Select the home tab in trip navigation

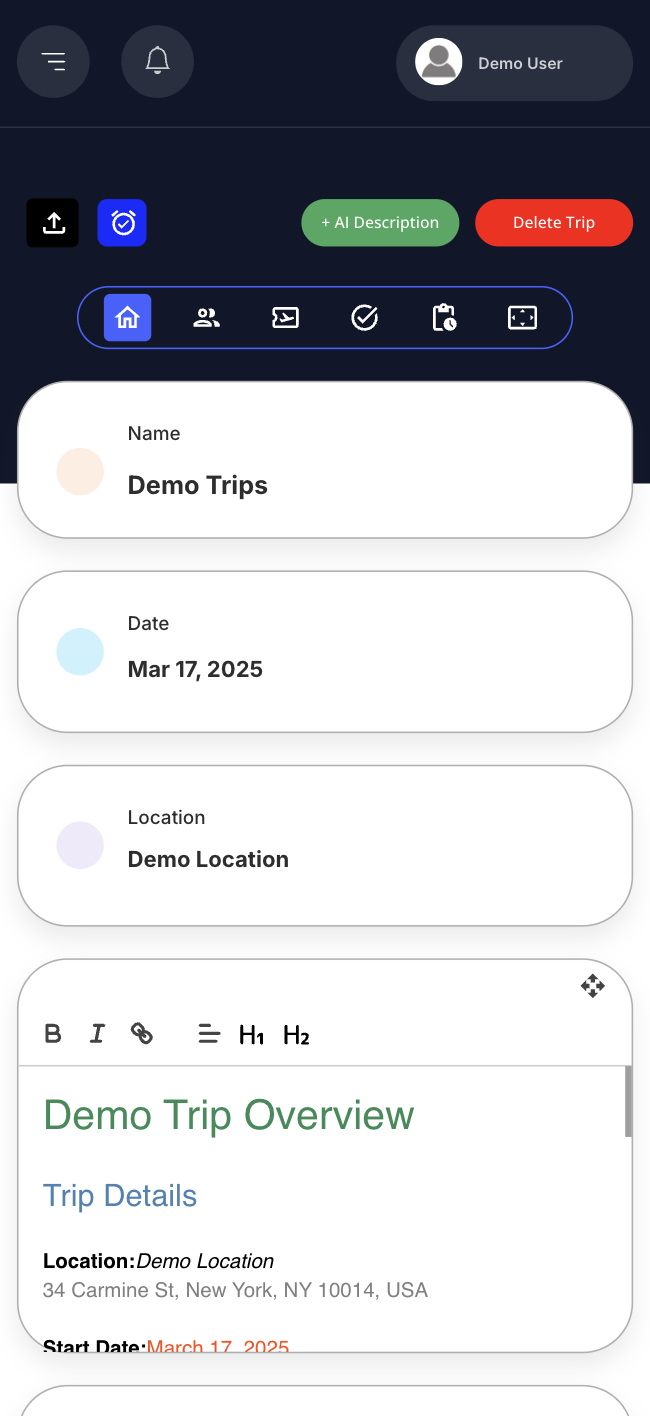click(127, 318)
